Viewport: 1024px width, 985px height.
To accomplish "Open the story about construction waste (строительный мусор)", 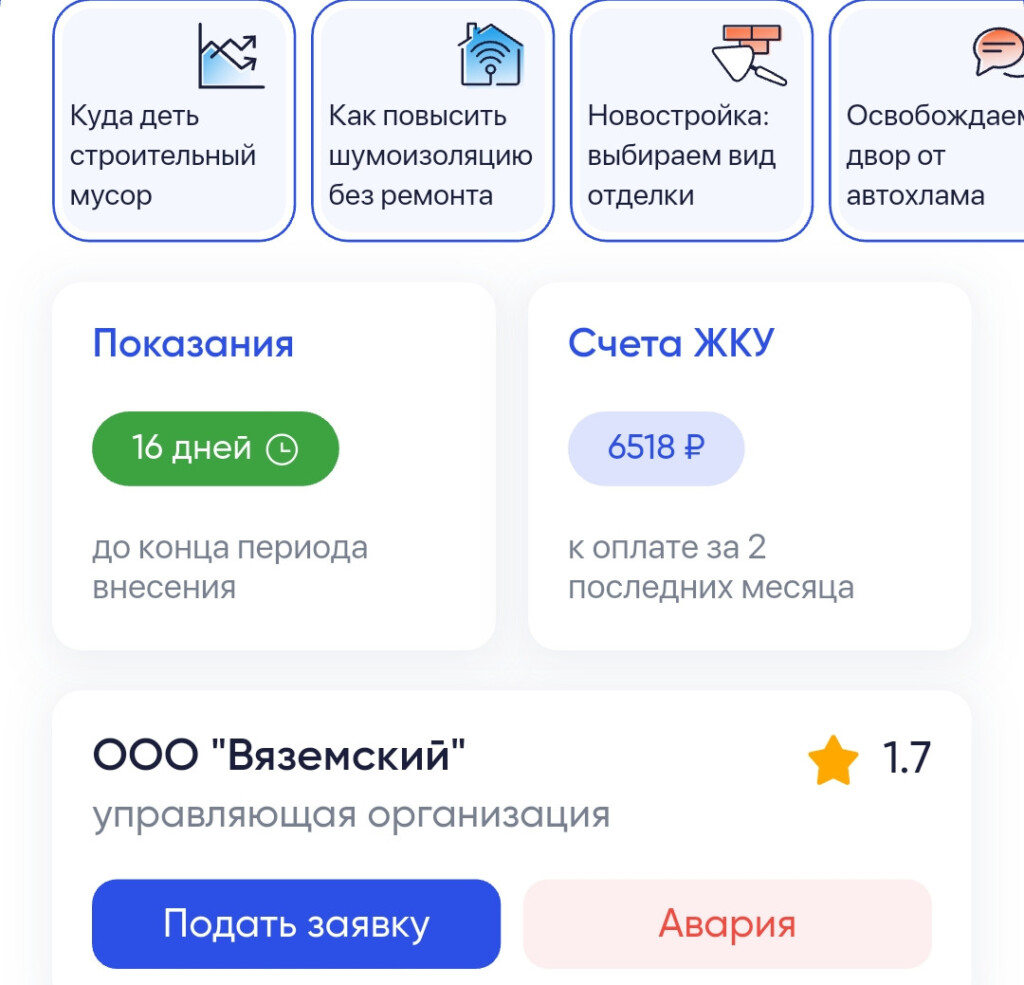I will coord(174,120).
